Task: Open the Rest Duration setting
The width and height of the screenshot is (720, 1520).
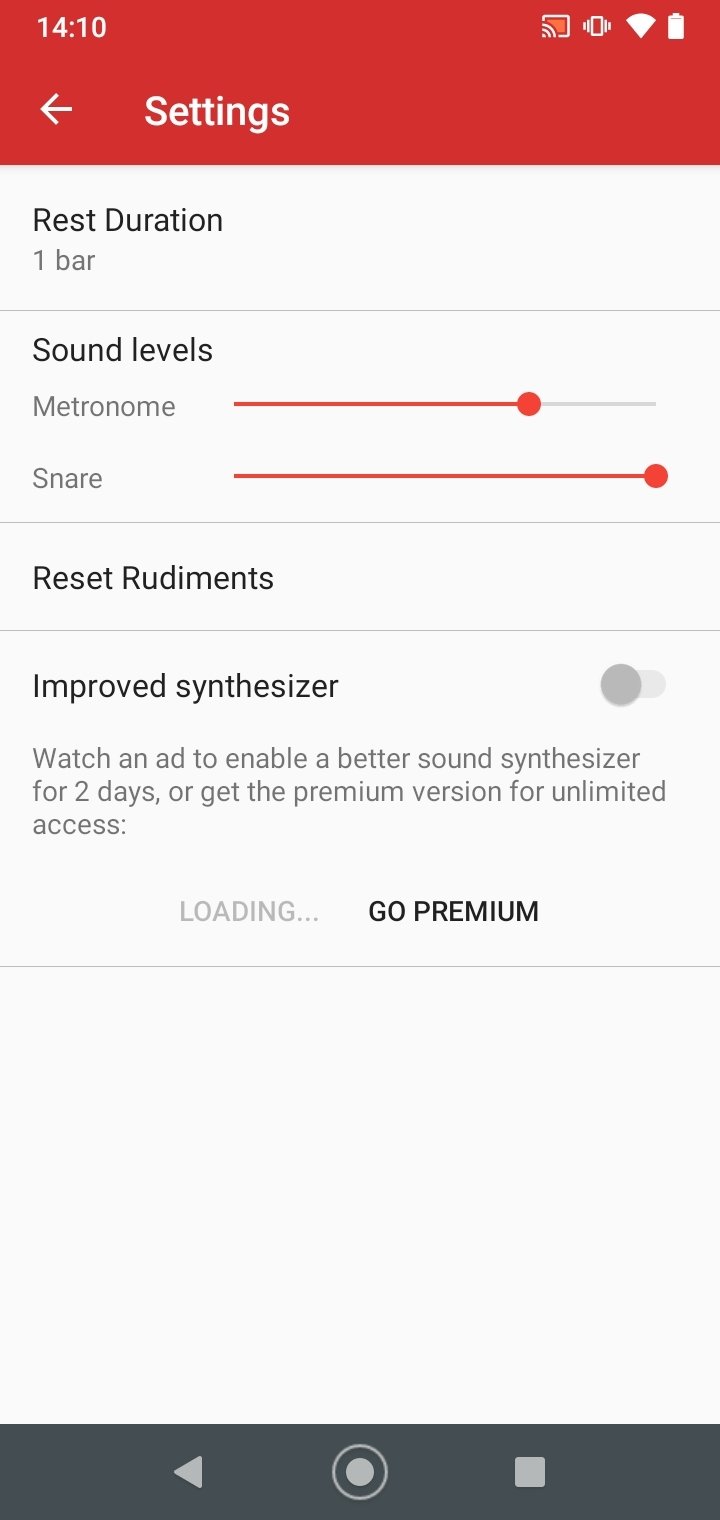Action: pyautogui.click(x=360, y=239)
